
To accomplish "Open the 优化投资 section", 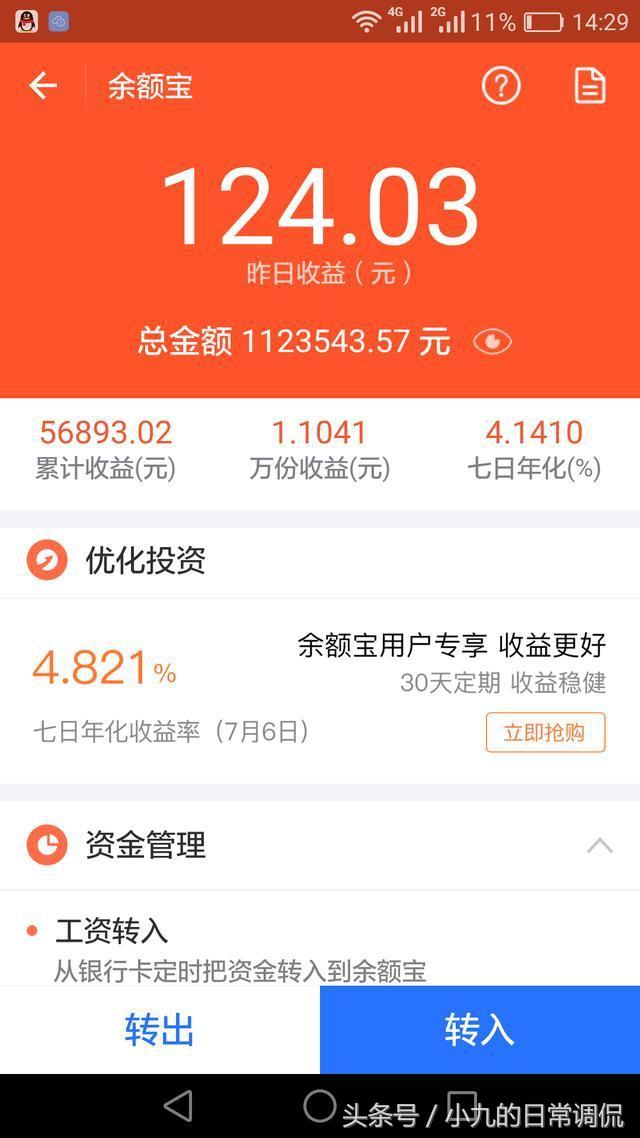I will 145,561.
